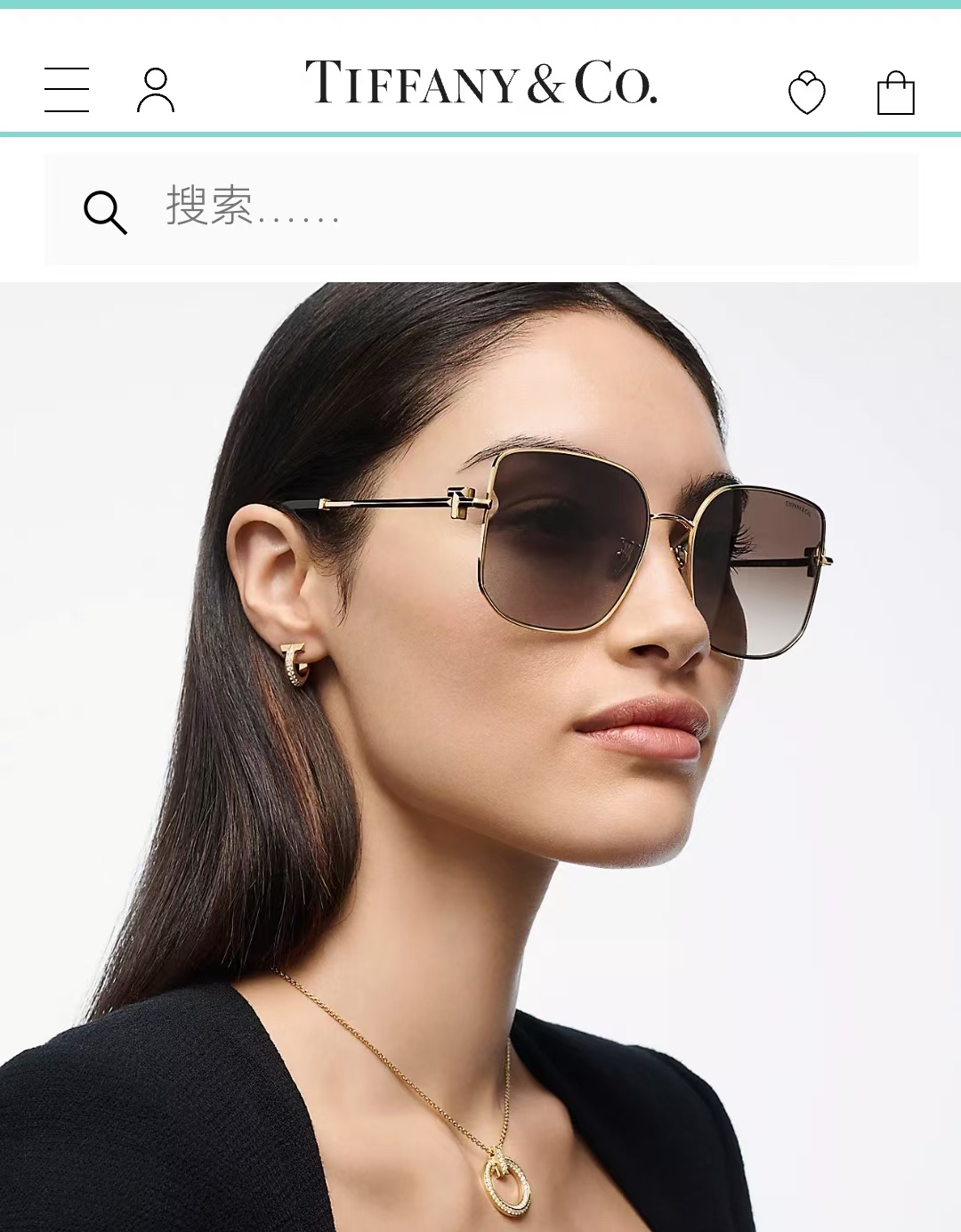Open the shopping bag
This screenshot has width=961, height=1232.
(896, 93)
